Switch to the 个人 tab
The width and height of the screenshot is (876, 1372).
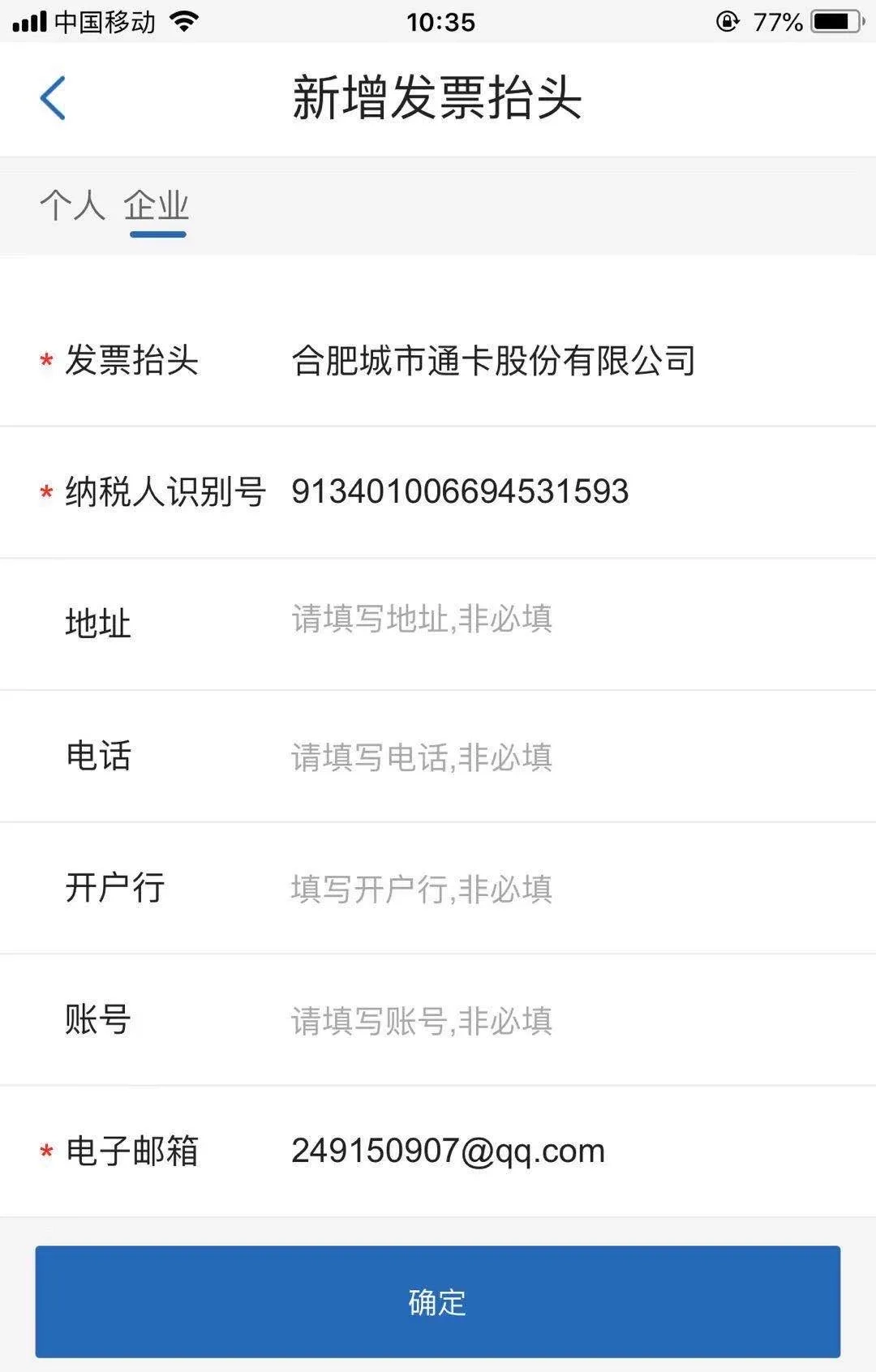(72, 205)
